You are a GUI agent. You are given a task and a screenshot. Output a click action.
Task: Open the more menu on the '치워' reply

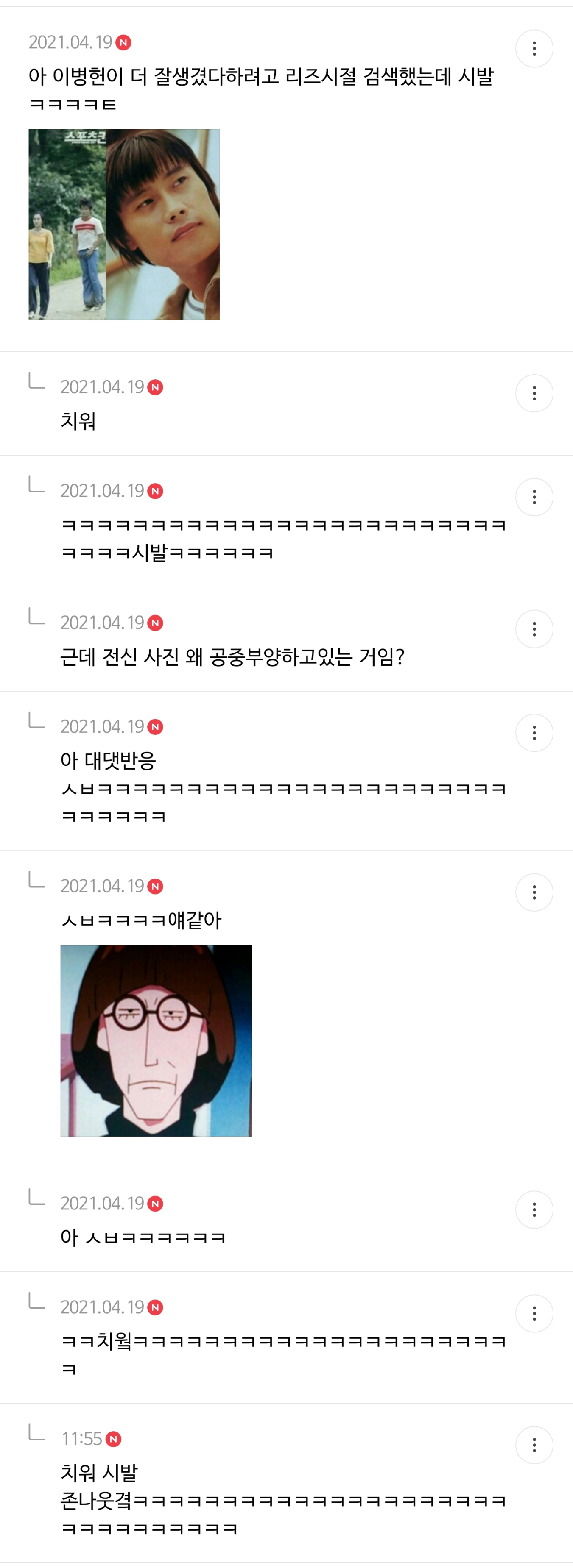pyautogui.click(x=534, y=393)
